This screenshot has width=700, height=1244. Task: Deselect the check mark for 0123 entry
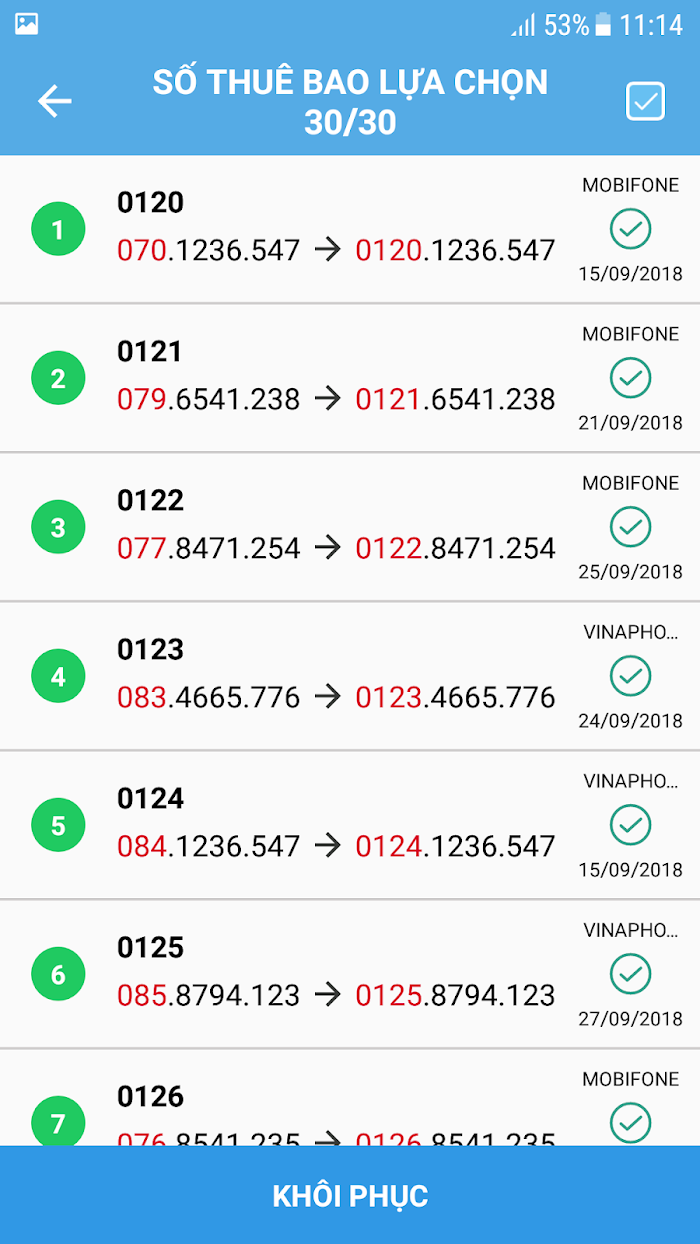(x=630, y=676)
